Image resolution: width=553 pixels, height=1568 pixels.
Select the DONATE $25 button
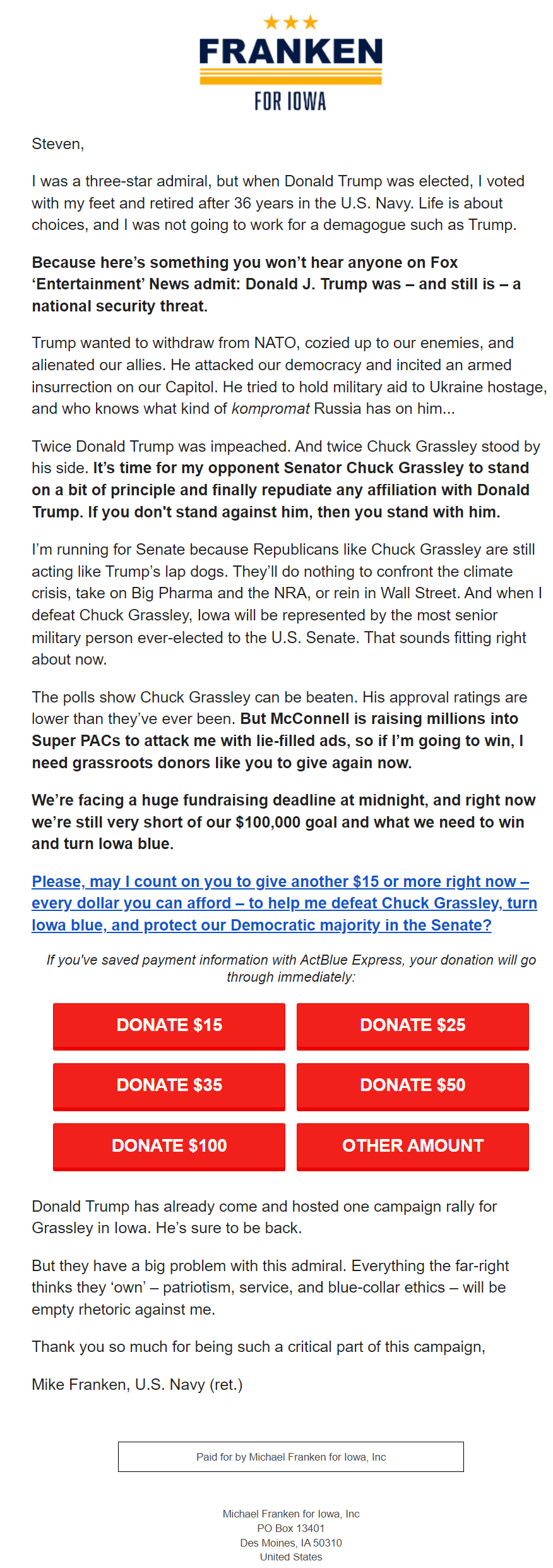tap(412, 1025)
